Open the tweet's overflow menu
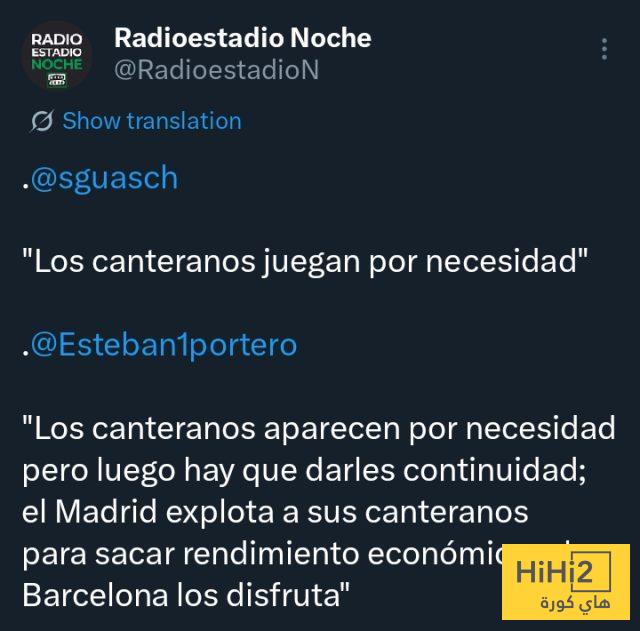Image resolution: width=640 pixels, height=631 pixels. coord(603,50)
